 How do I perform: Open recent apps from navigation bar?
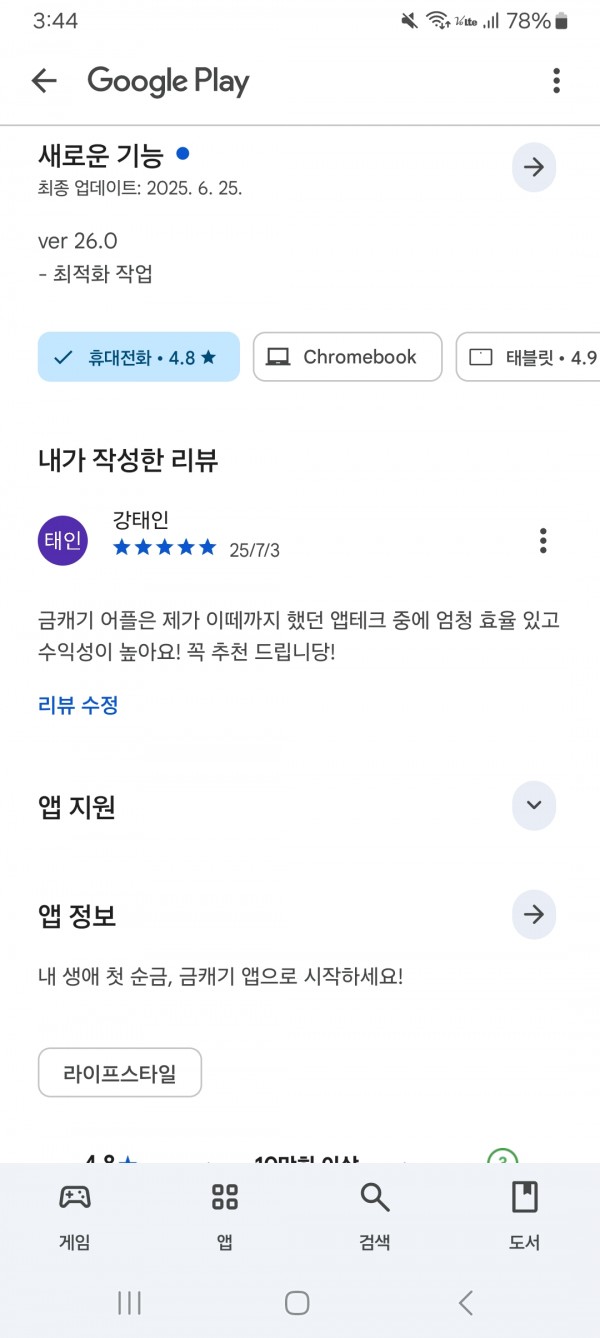pyautogui.click(x=129, y=1302)
